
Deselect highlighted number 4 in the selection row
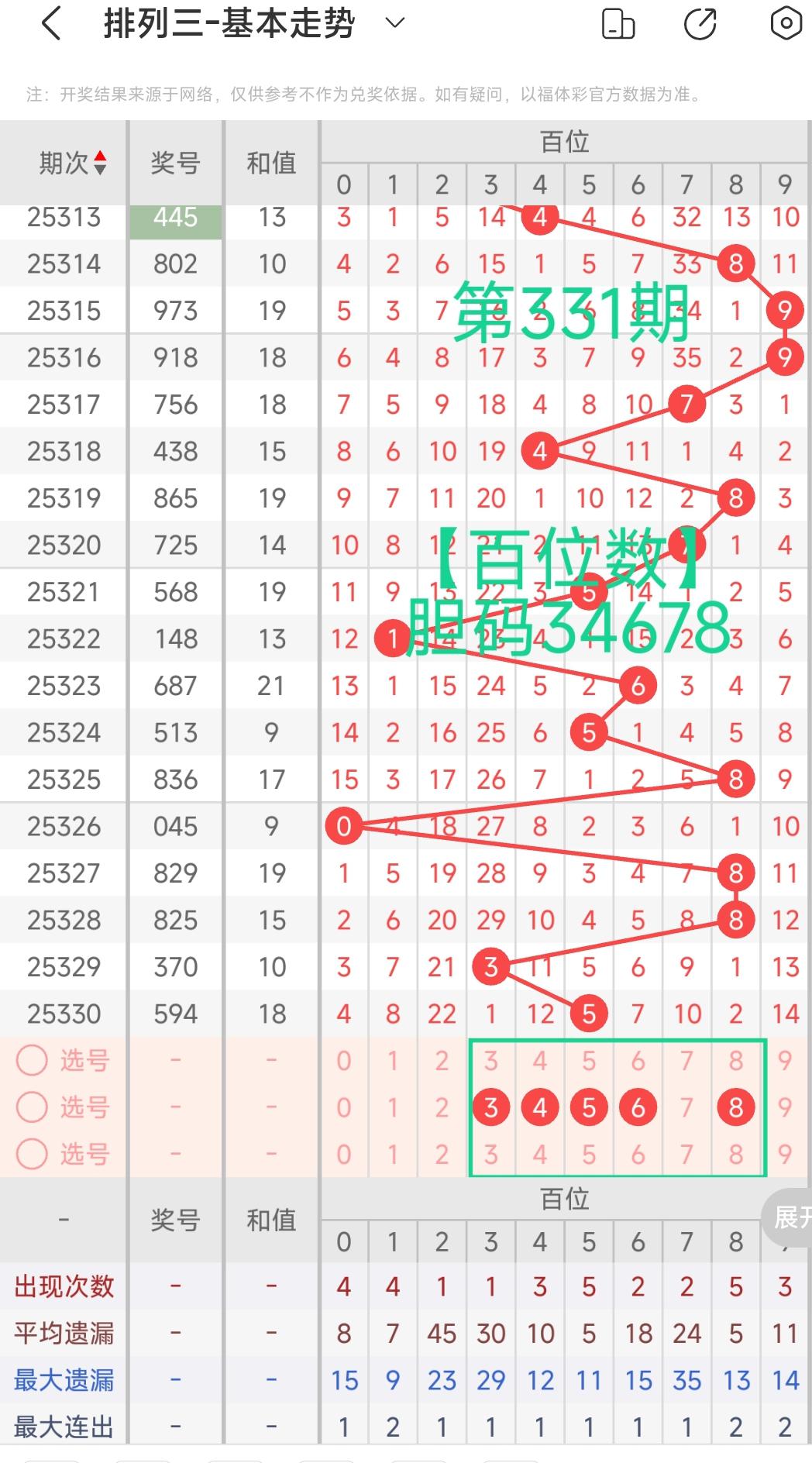[540, 1107]
